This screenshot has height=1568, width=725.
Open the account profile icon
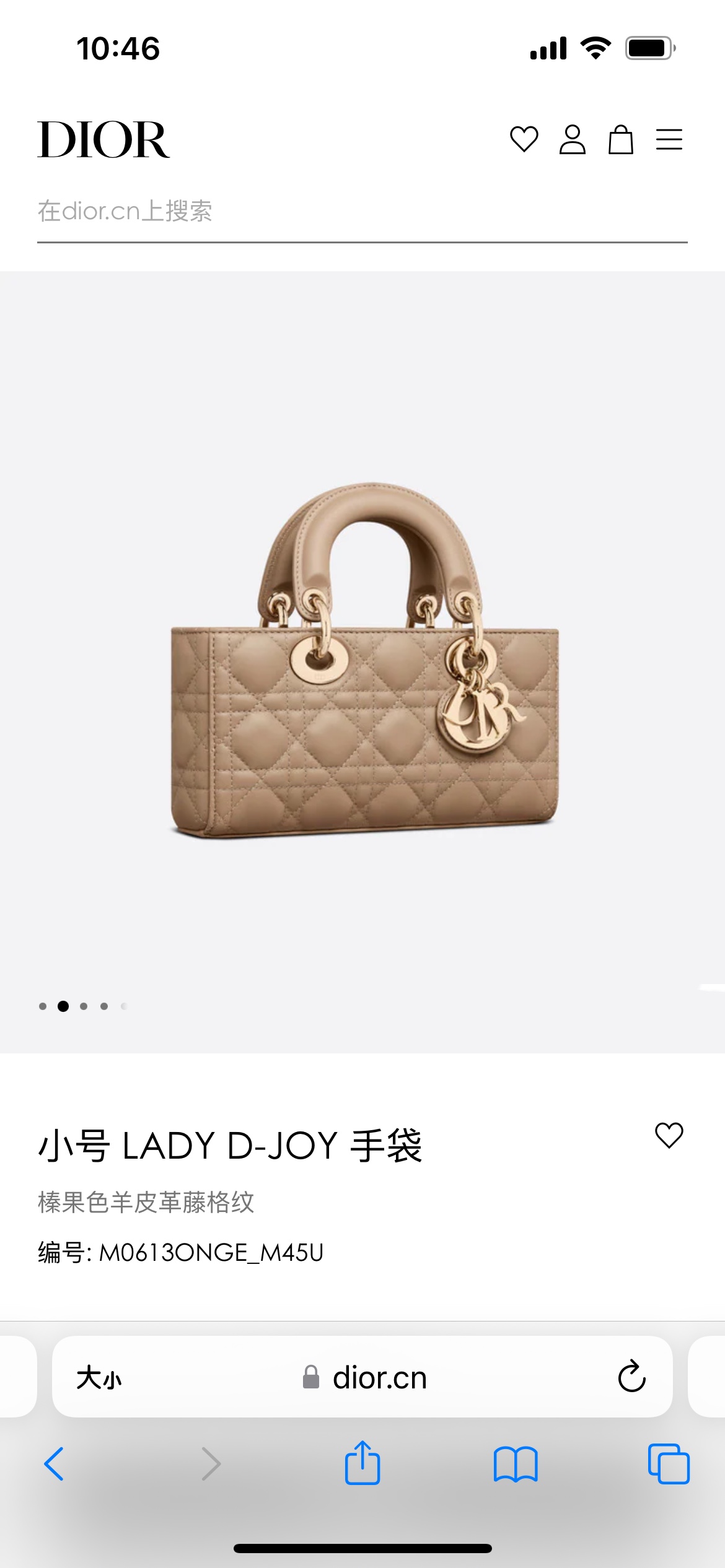tap(572, 139)
